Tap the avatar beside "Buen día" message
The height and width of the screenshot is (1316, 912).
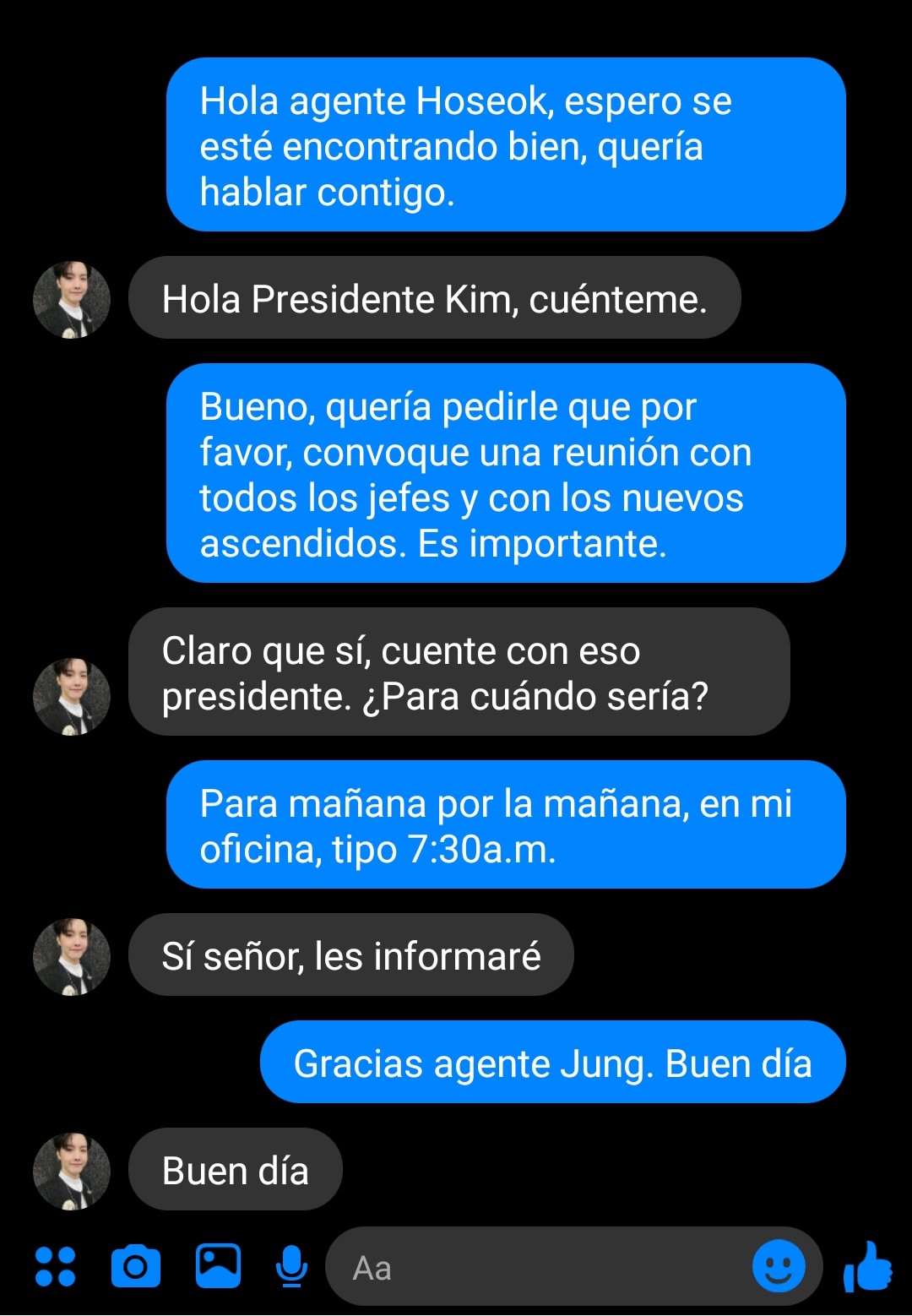point(72,1172)
